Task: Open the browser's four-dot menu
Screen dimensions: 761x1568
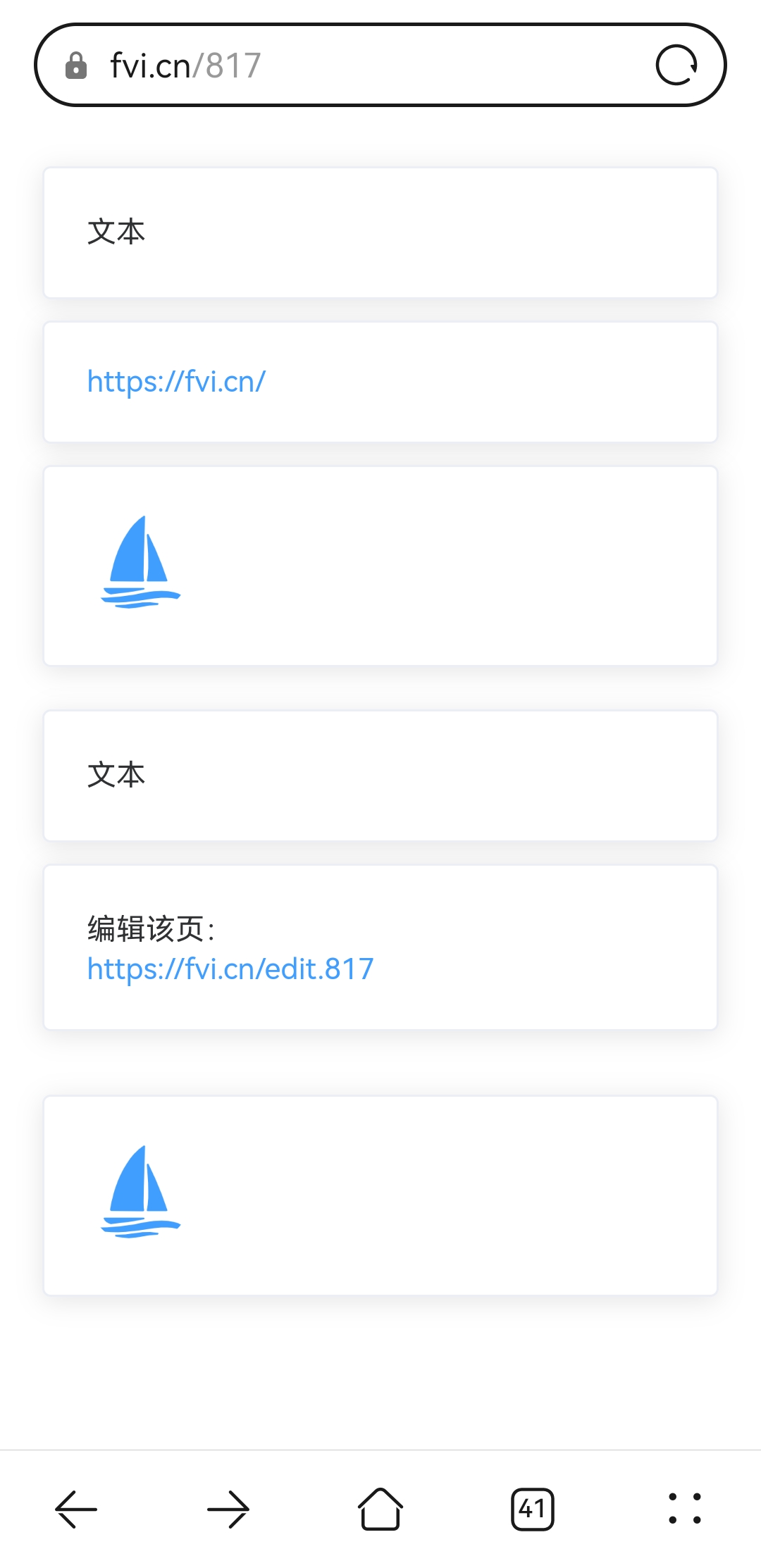Action: (685, 1509)
